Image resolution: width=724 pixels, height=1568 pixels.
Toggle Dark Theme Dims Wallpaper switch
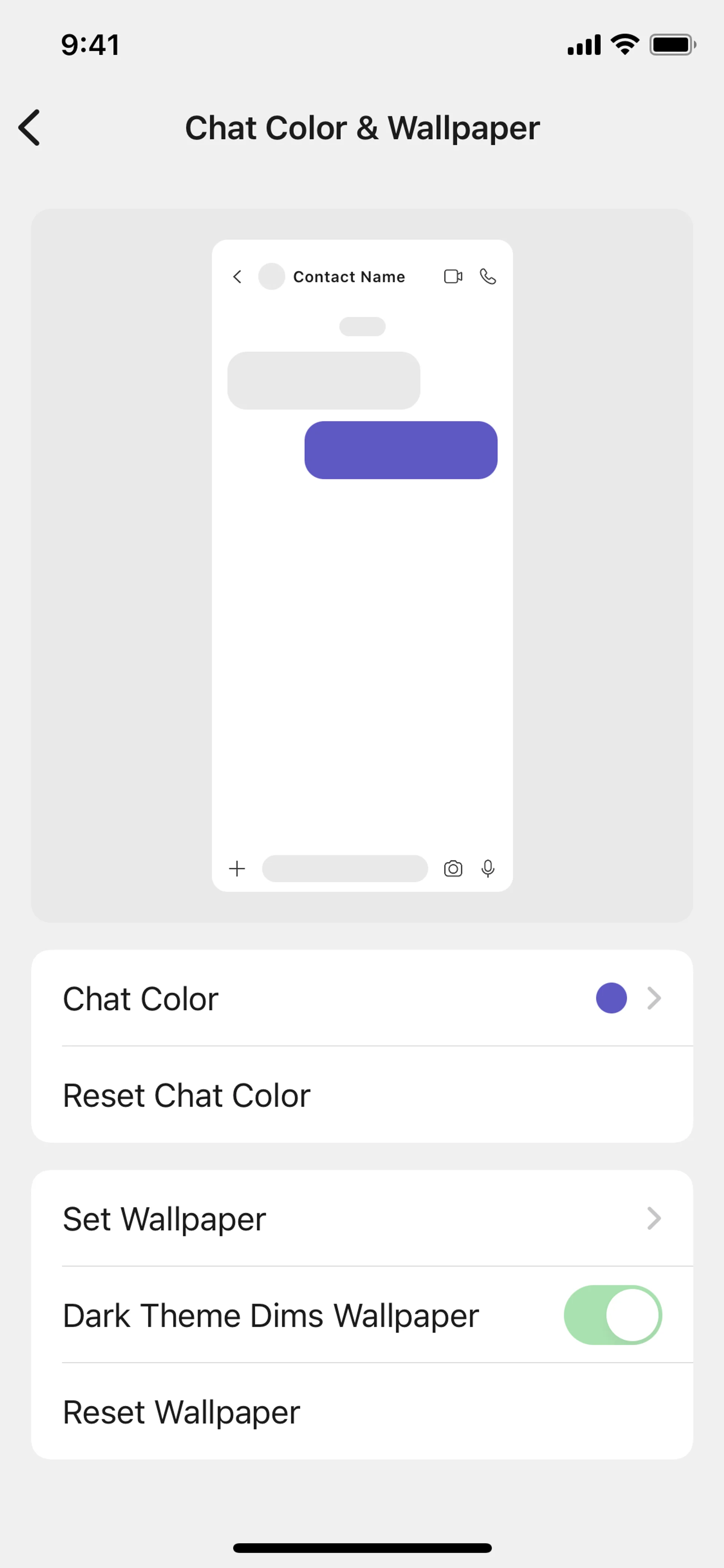click(x=612, y=1315)
